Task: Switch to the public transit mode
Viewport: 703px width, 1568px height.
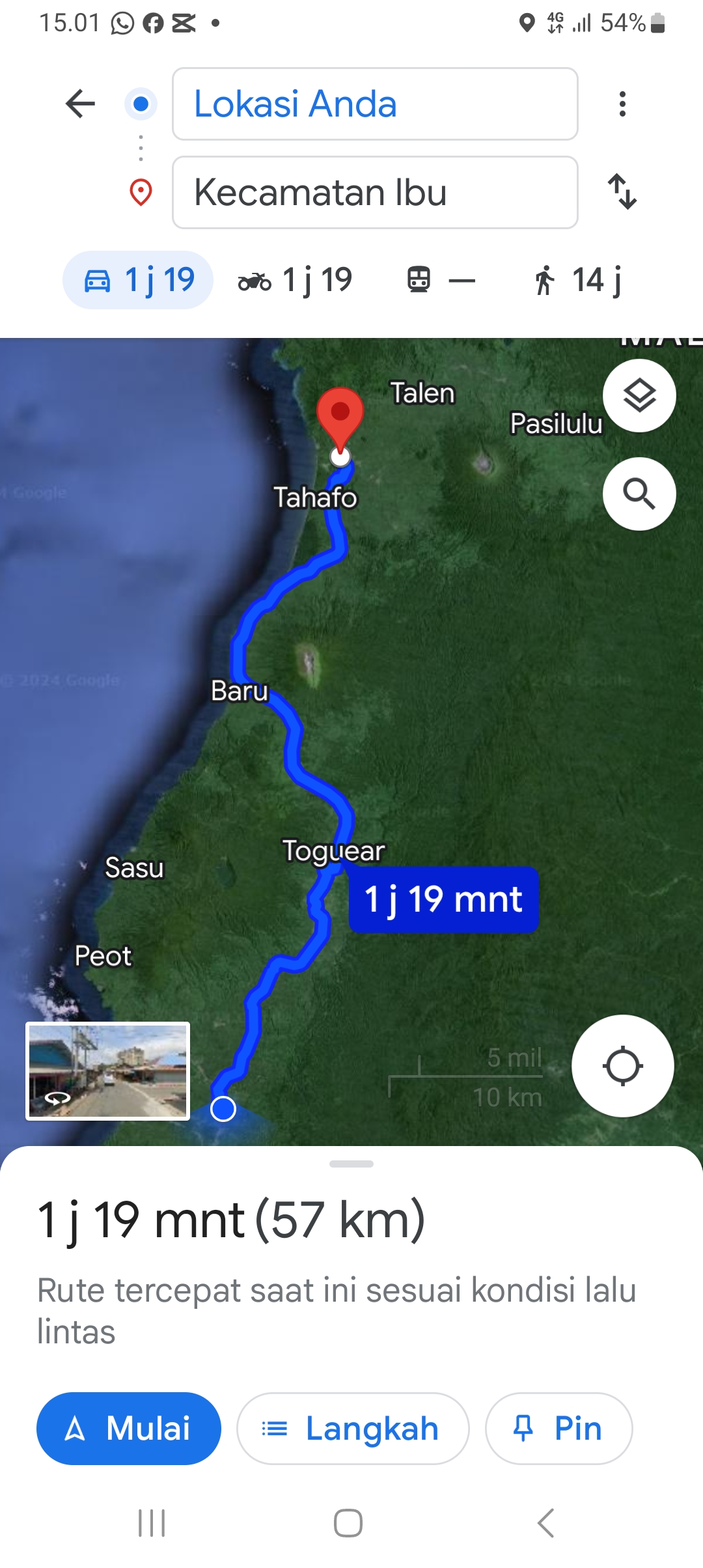Action: pos(441,280)
